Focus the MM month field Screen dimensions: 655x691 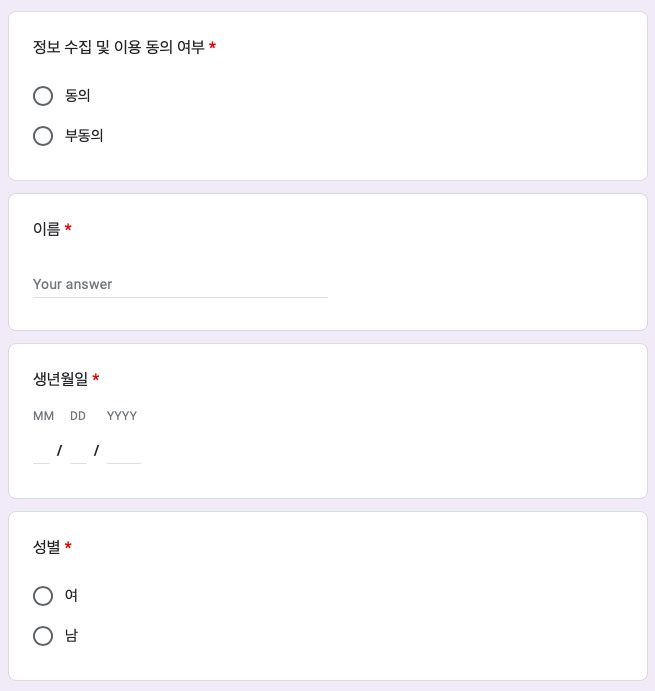(x=41, y=452)
